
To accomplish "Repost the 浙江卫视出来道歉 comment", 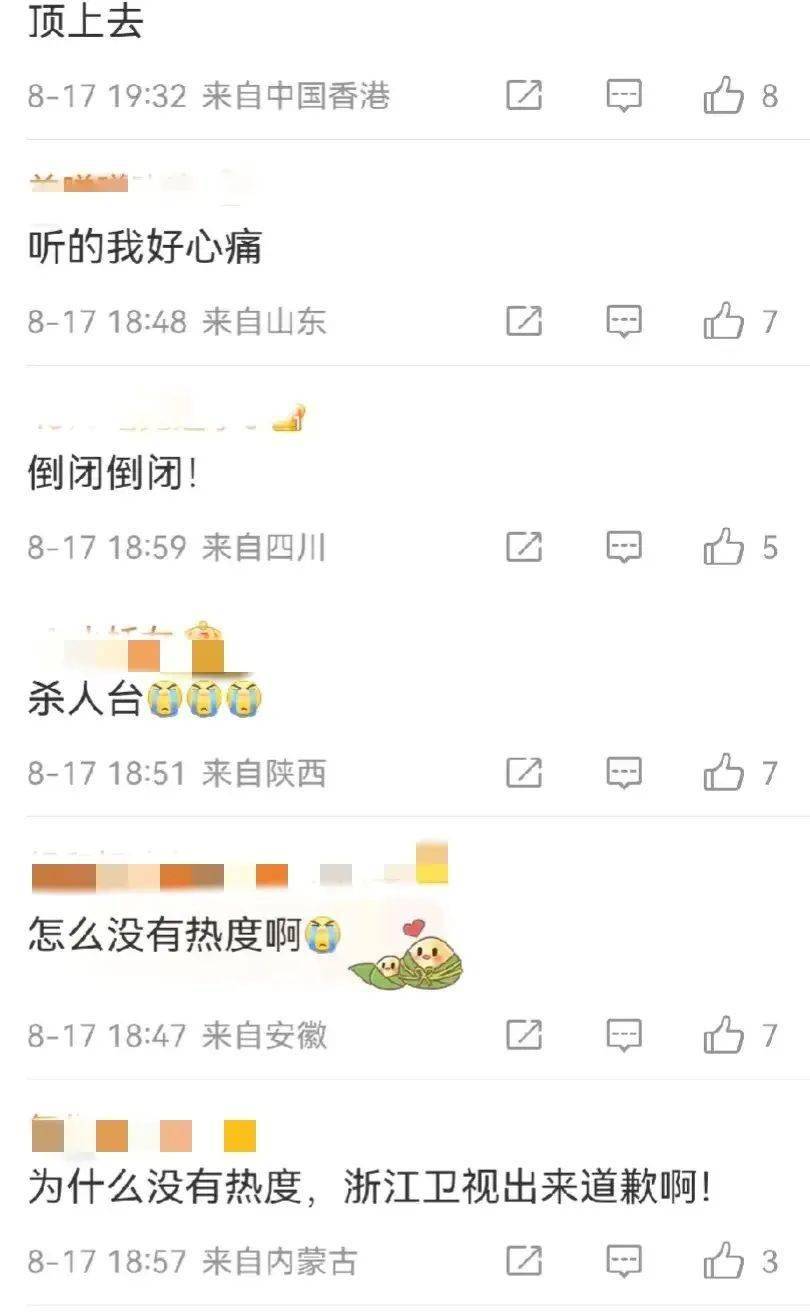I will coord(524,1260).
